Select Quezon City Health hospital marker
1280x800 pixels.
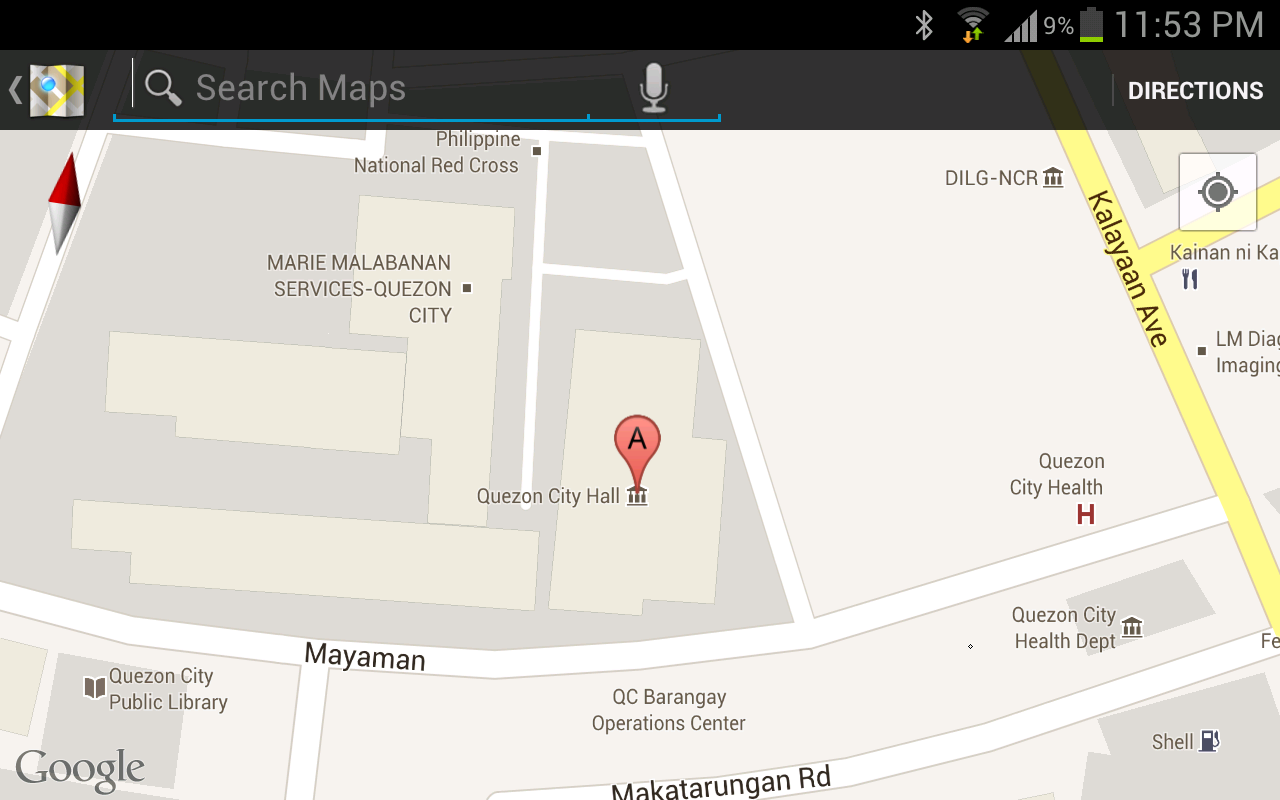coord(1085,515)
